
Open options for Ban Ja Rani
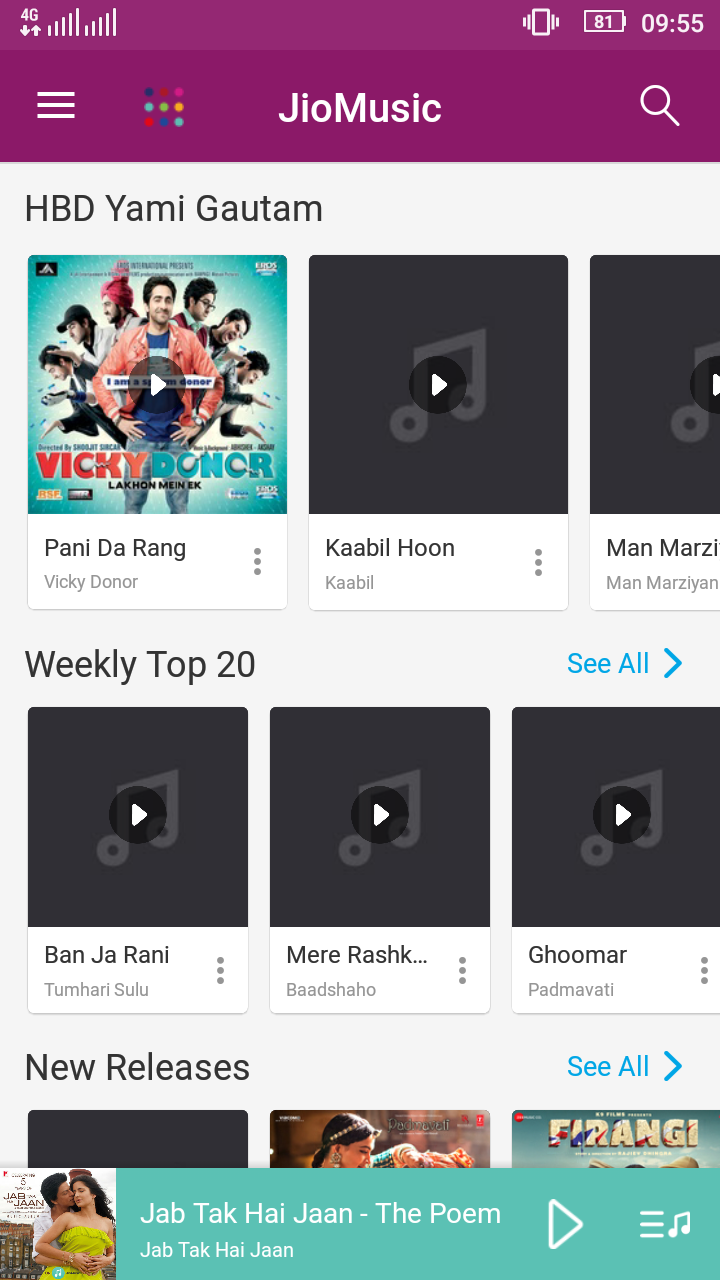click(x=220, y=970)
